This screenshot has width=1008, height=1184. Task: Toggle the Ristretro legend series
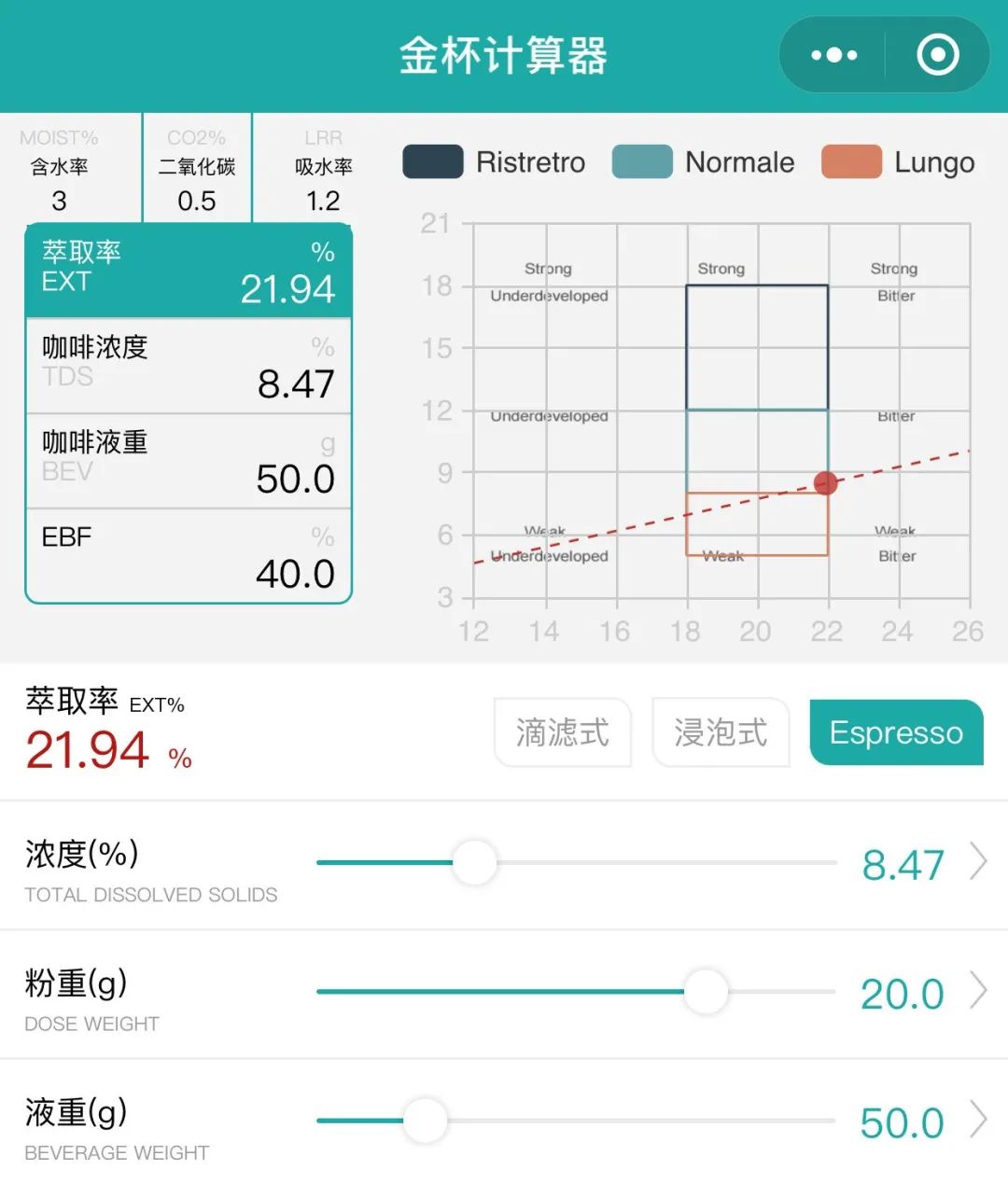tap(495, 162)
